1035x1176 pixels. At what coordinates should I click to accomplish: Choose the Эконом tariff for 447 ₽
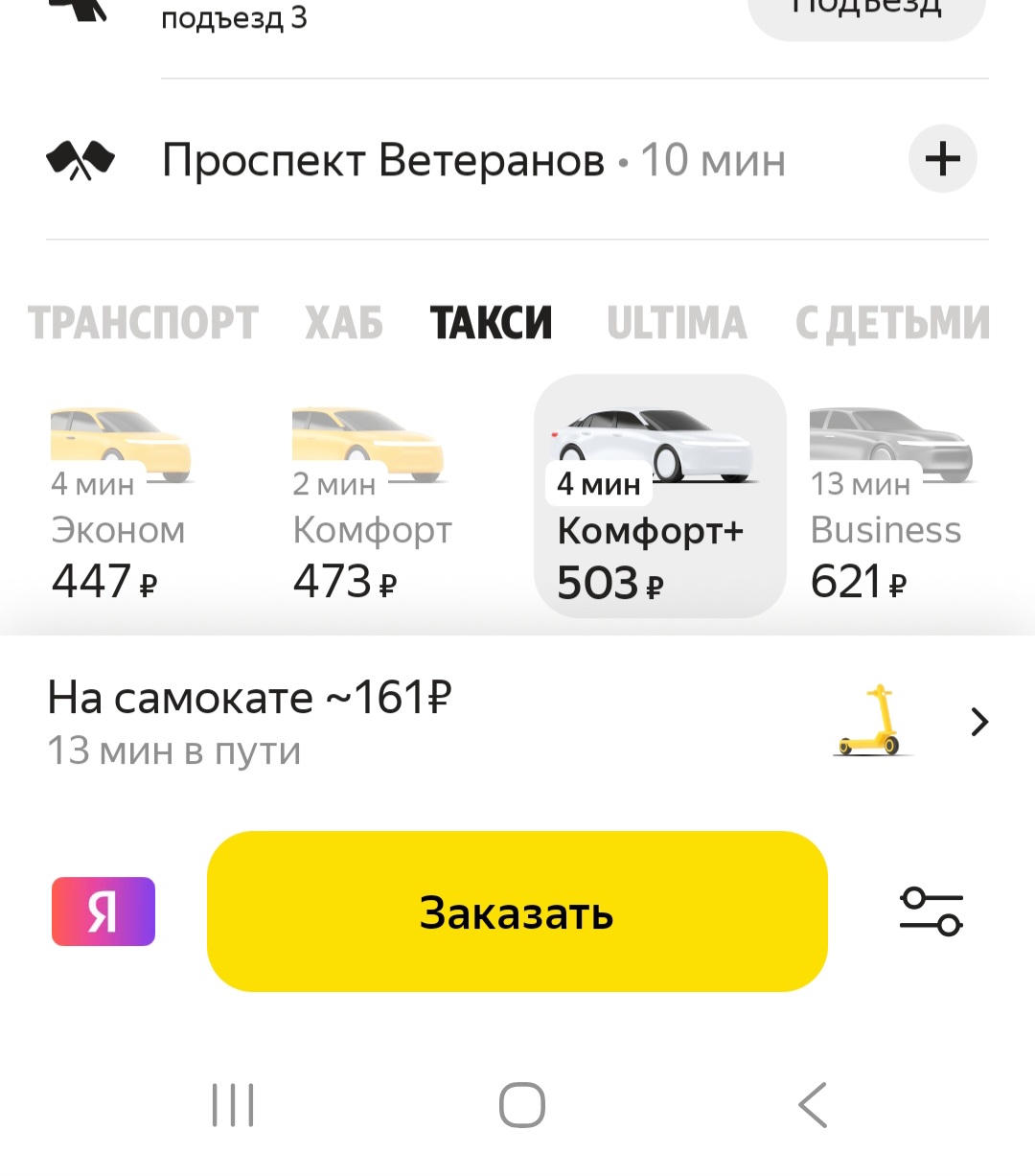(121, 501)
